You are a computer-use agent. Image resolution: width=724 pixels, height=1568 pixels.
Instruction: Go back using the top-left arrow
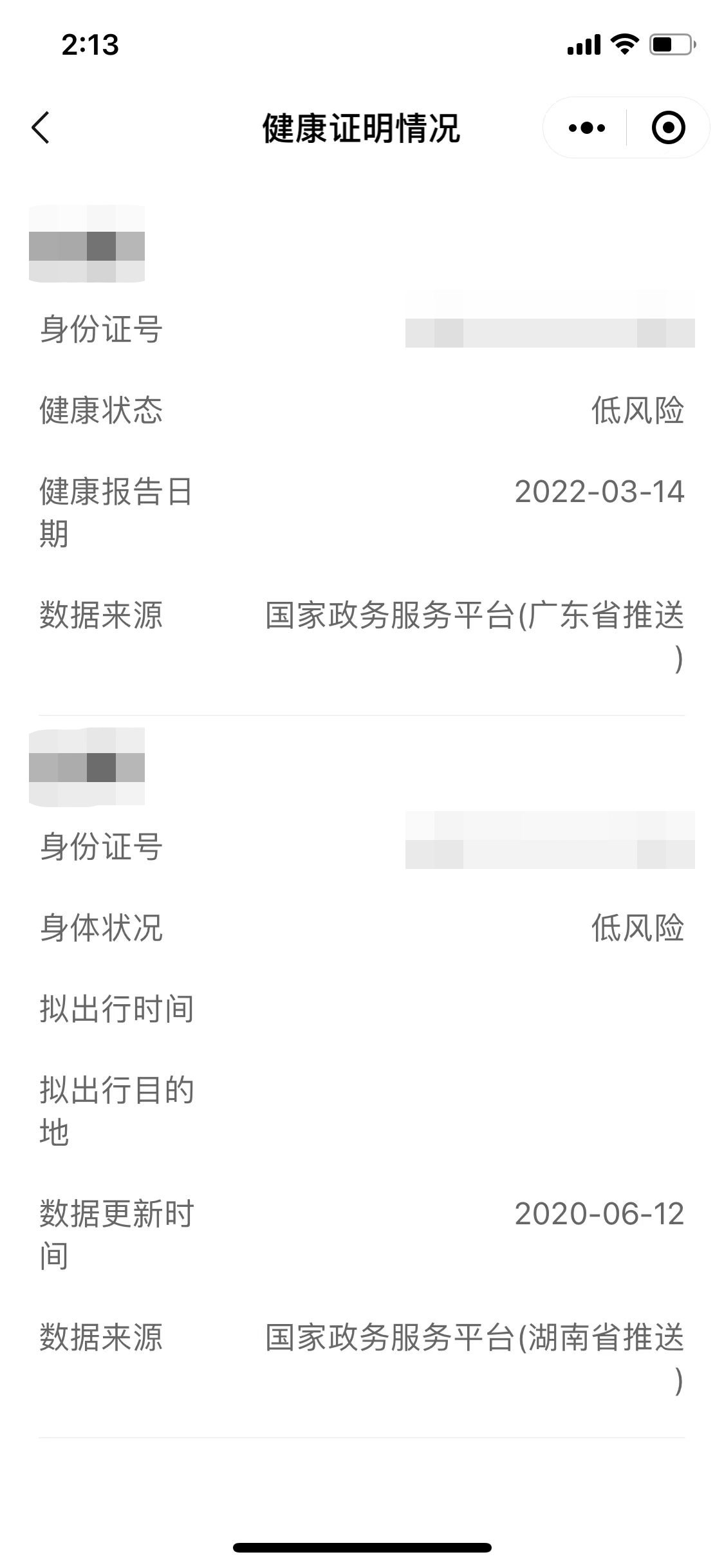(41, 127)
